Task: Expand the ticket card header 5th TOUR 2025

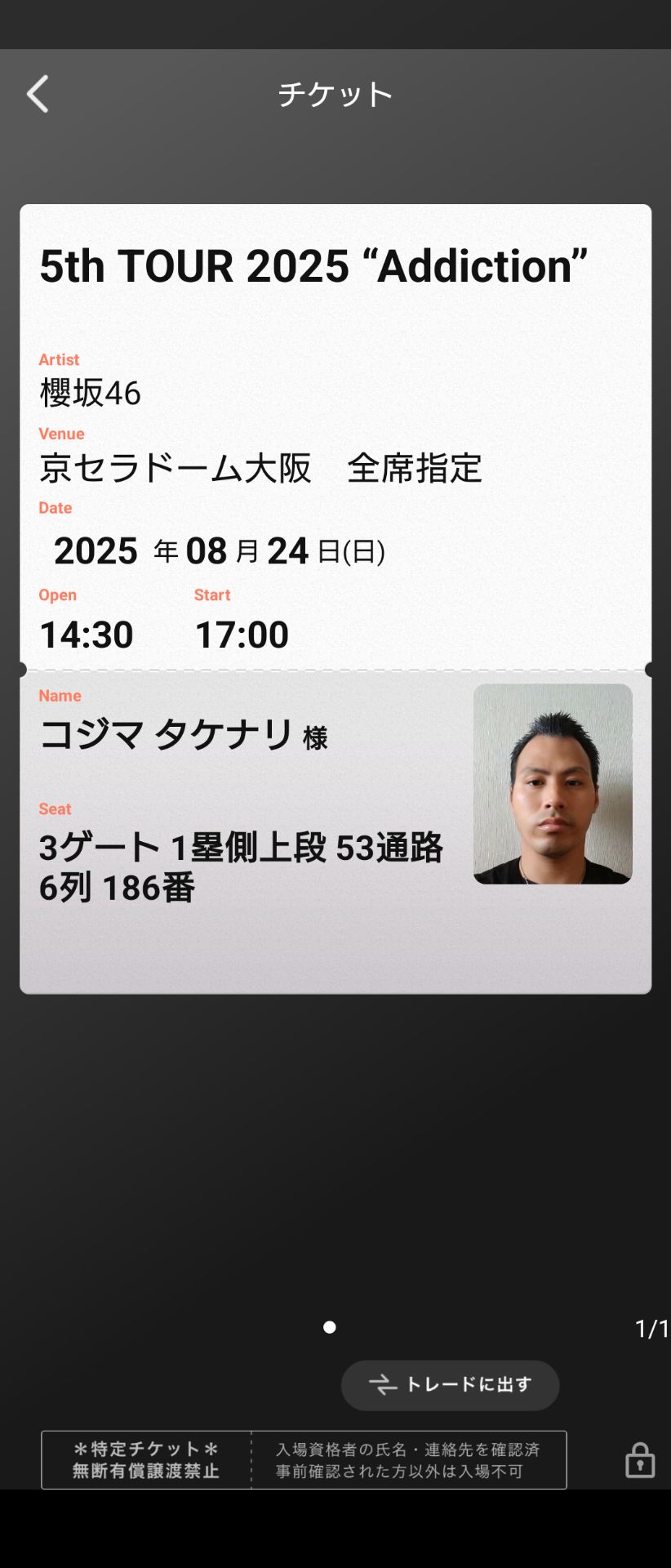Action: (314, 265)
